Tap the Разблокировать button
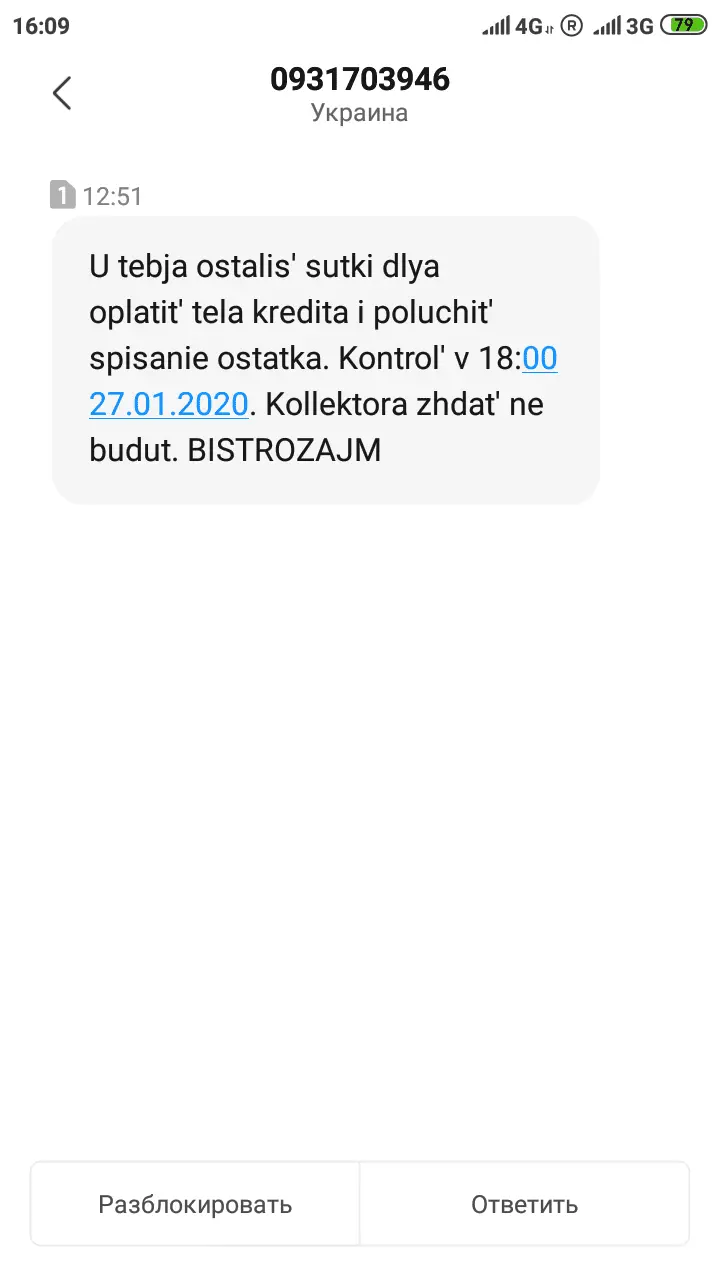This screenshot has height=1280, width=720. 195,1204
